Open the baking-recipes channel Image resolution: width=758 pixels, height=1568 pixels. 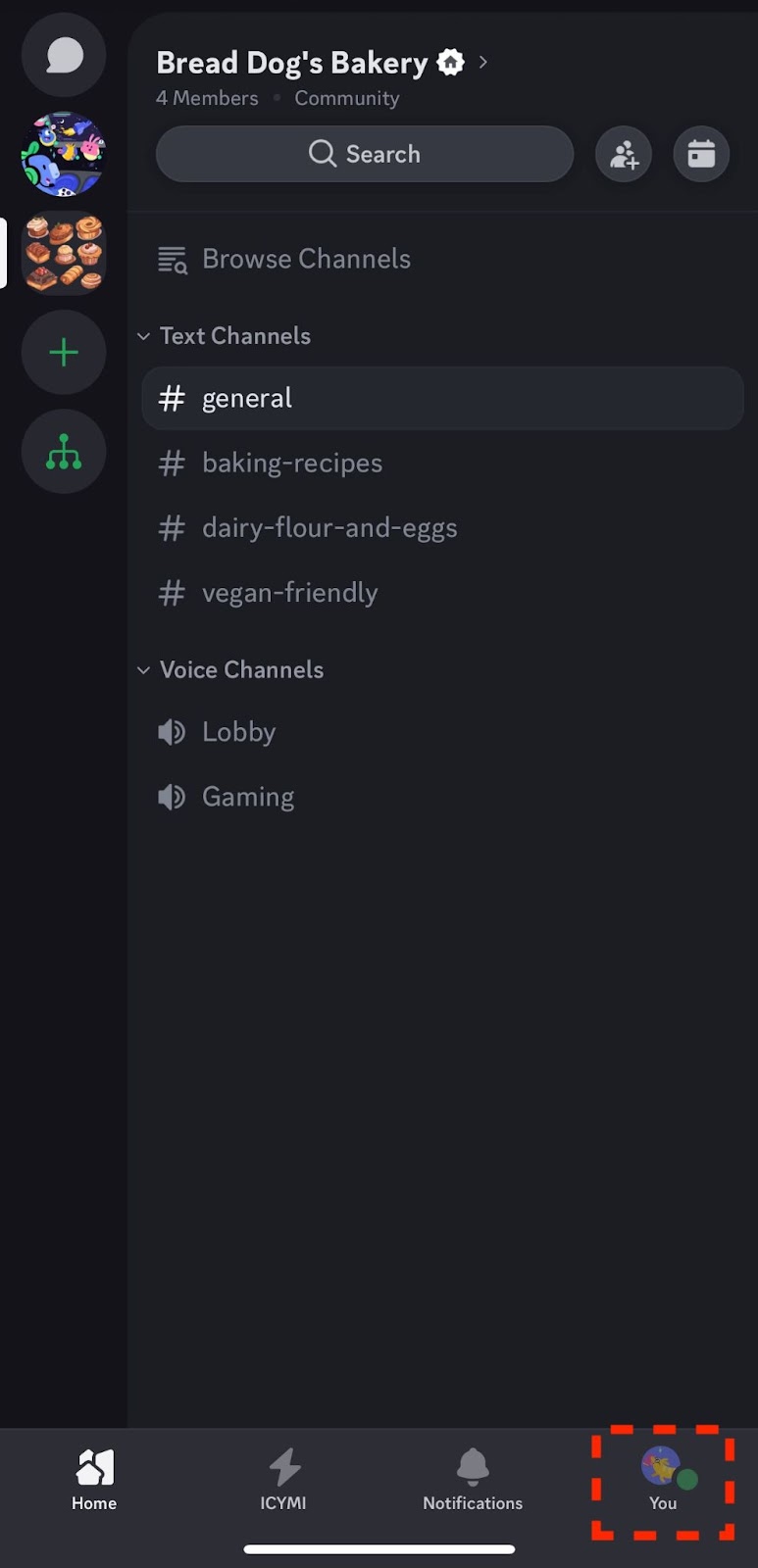tap(442, 463)
